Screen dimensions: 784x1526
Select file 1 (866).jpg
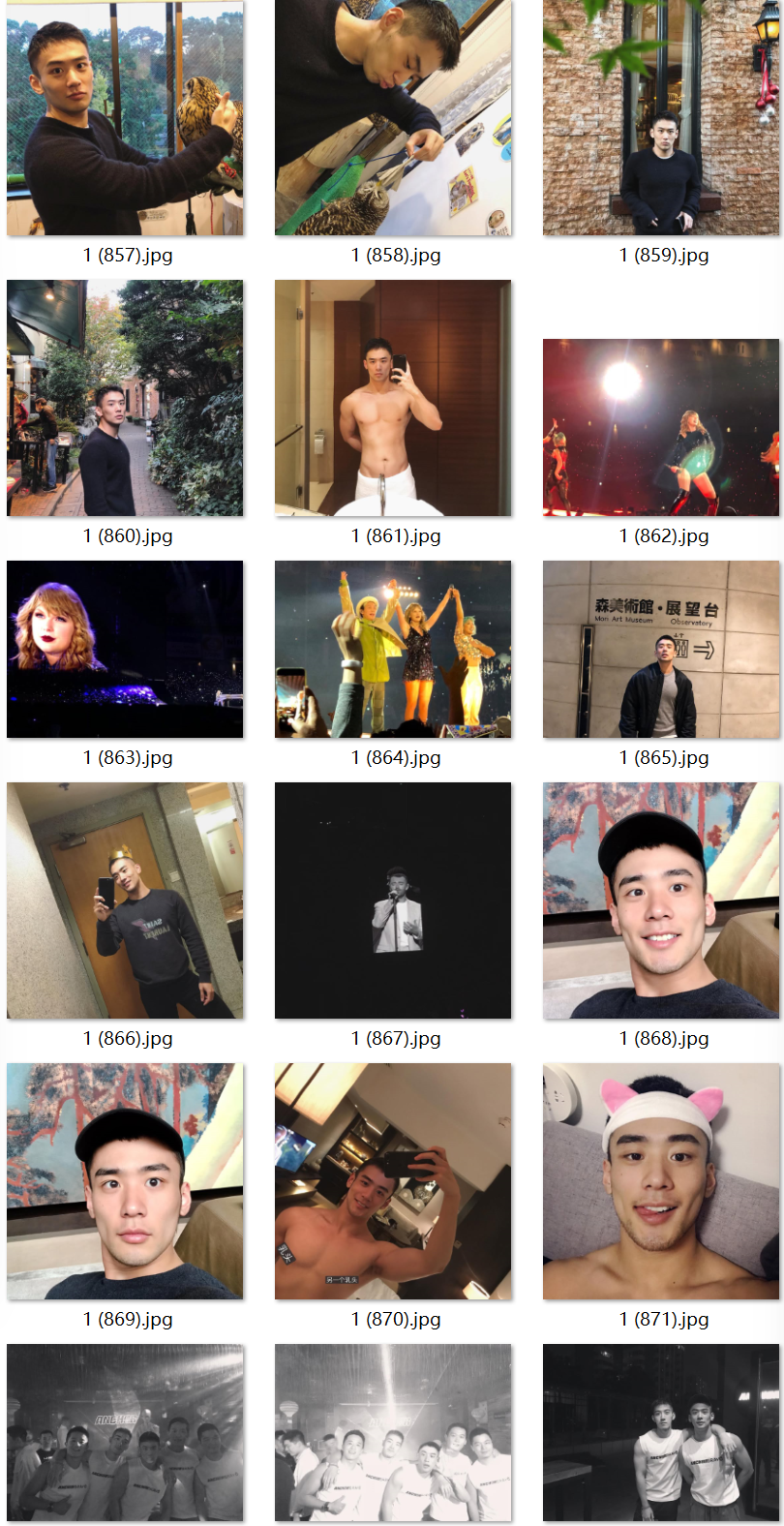(125, 900)
